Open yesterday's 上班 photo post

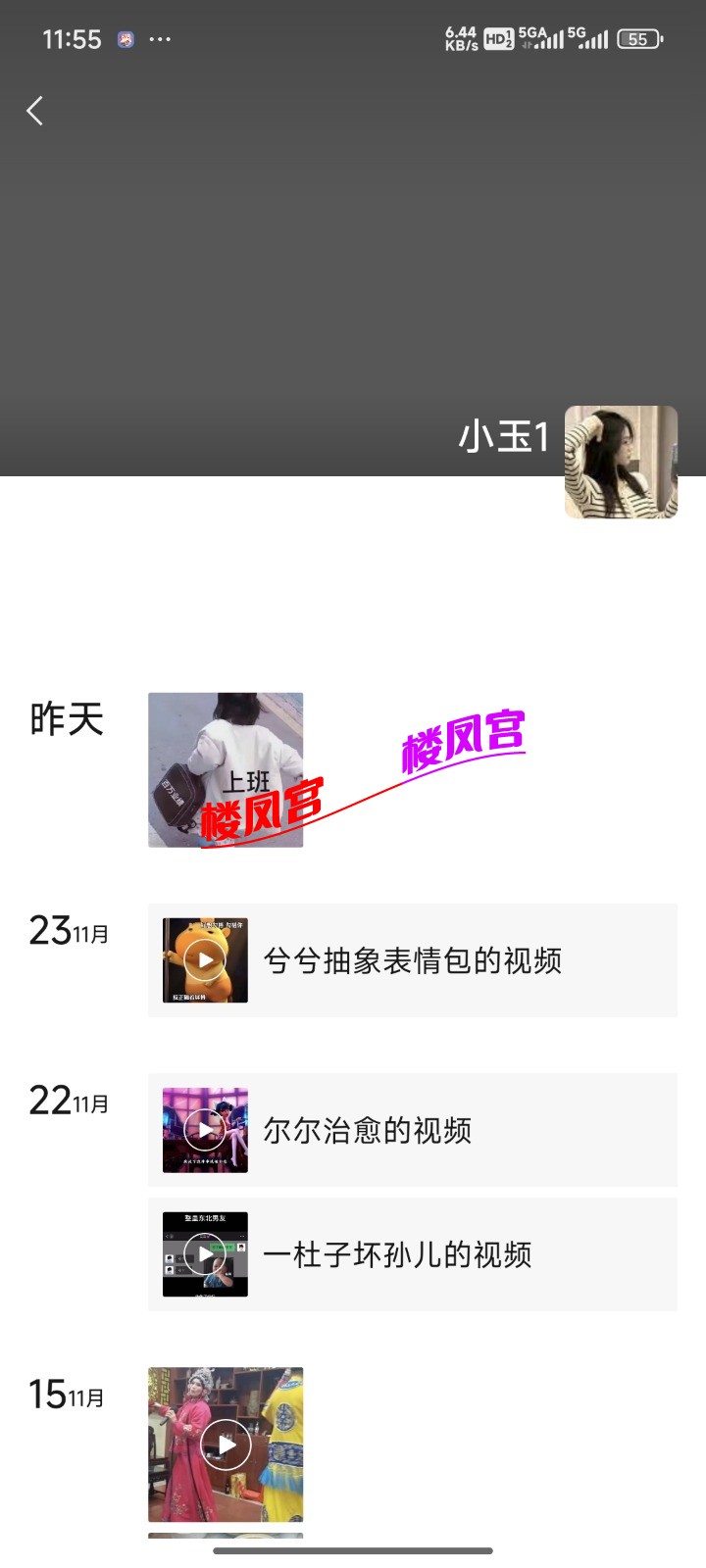tap(225, 769)
